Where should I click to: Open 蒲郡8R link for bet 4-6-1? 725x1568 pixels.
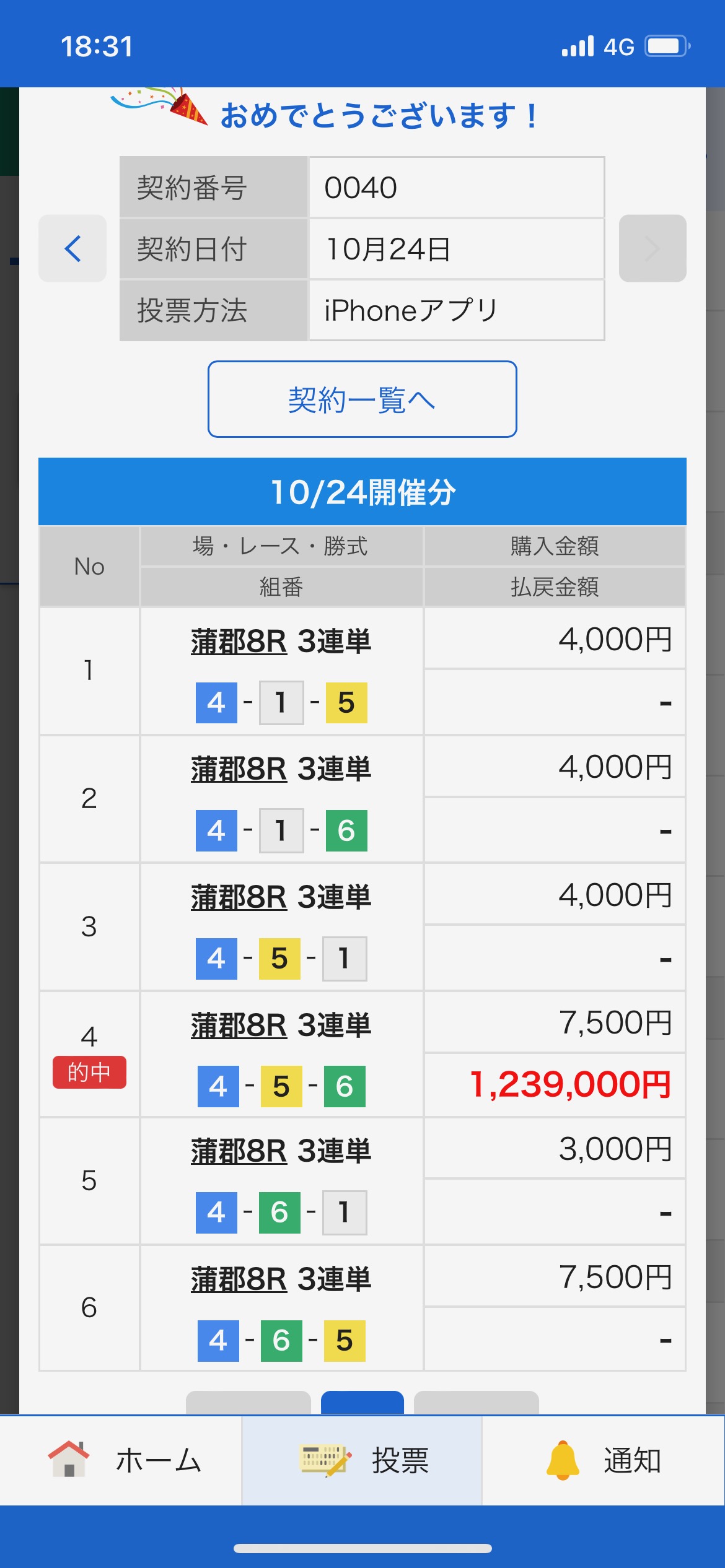point(239,1152)
